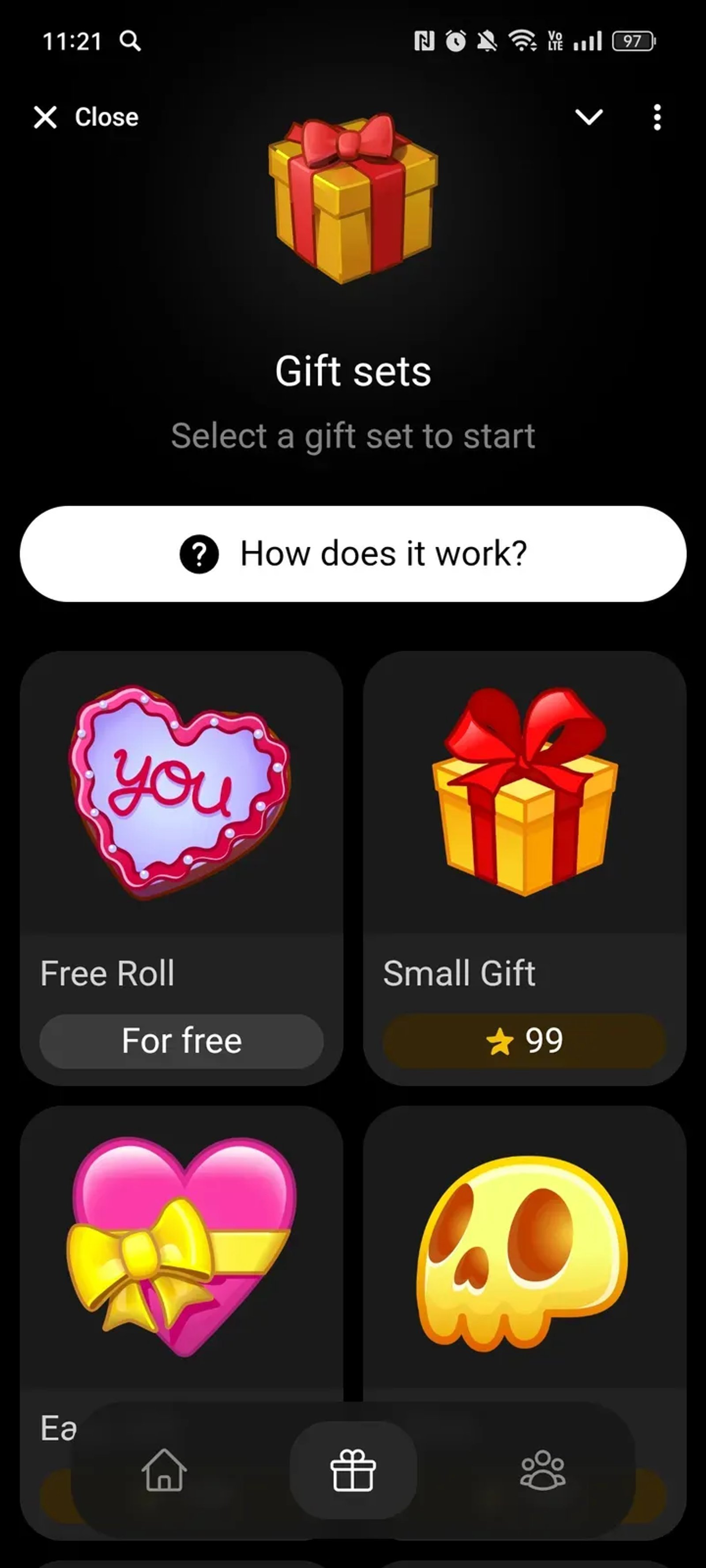
Task: Switch to the people group tab
Action: point(542,1471)
